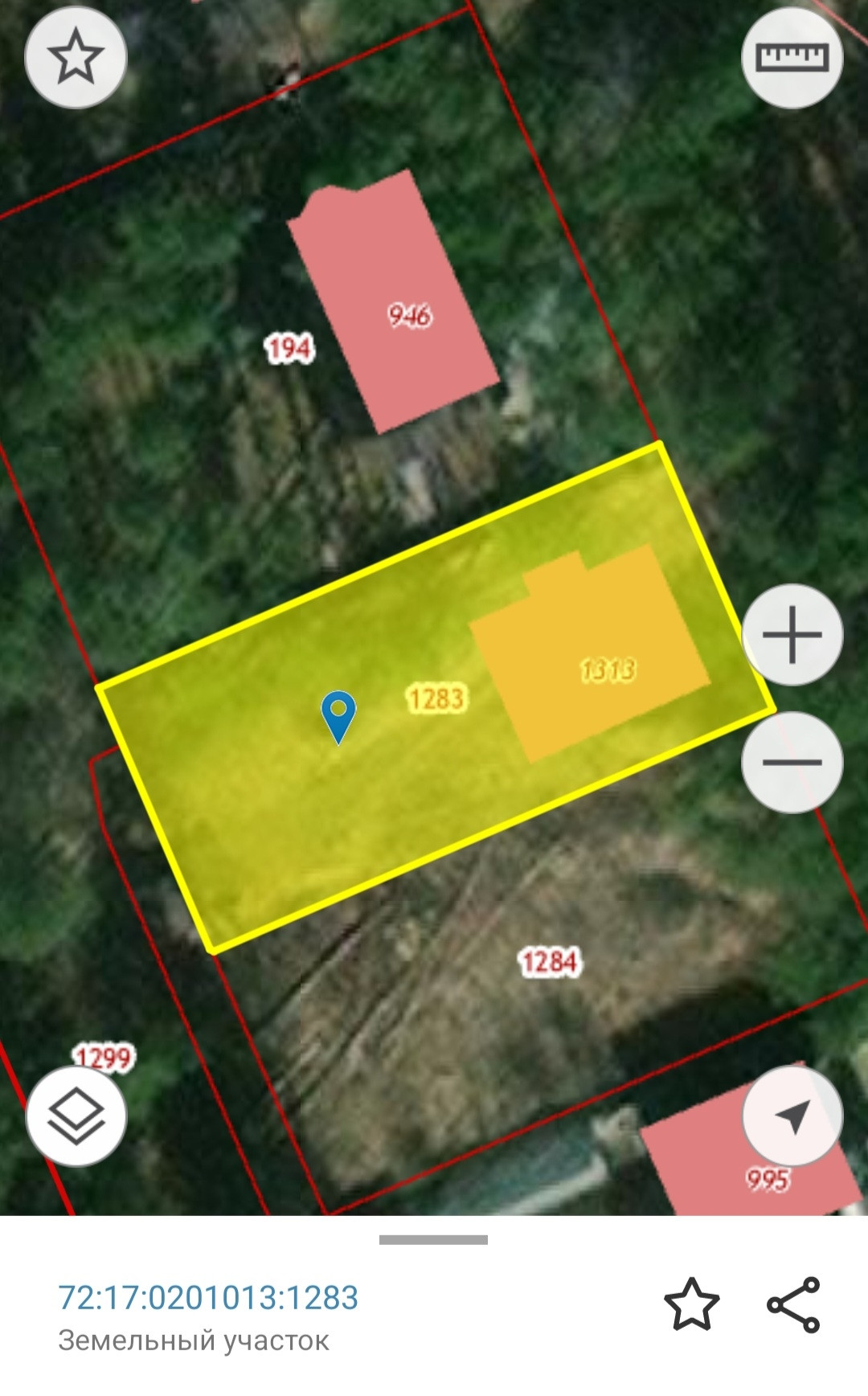Zoom in with the plus button
The width and height of the screenshot is (868, 1396).
(792, 635)
